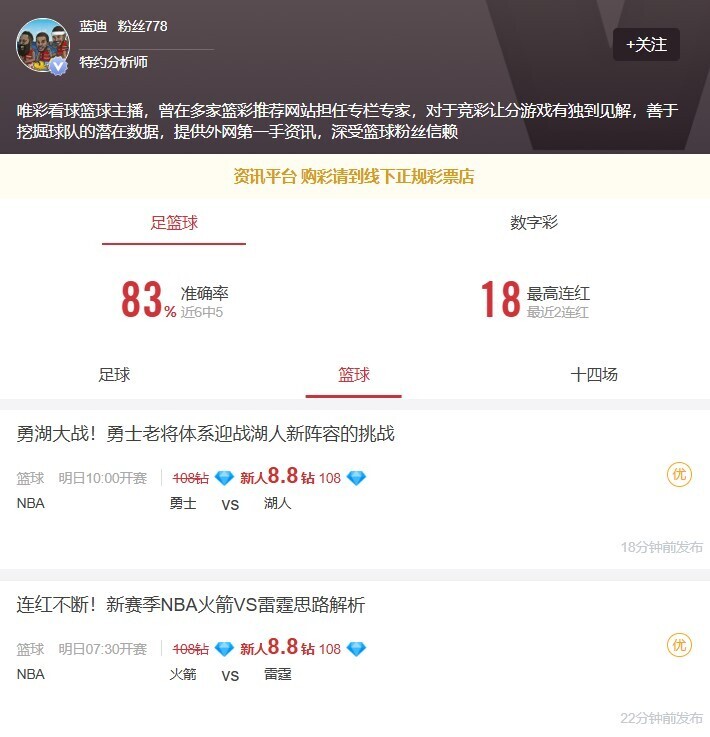The image size is (710, 737).
Task: Select the 足球 sub-tab
Action: [114, 375]
